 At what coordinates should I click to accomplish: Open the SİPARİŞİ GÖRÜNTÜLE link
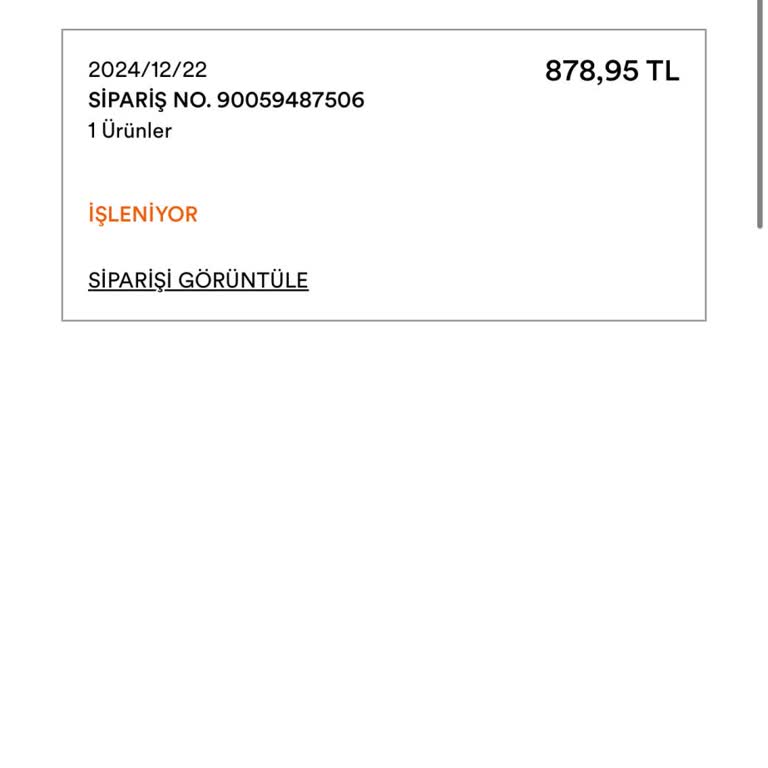point(198,280)
